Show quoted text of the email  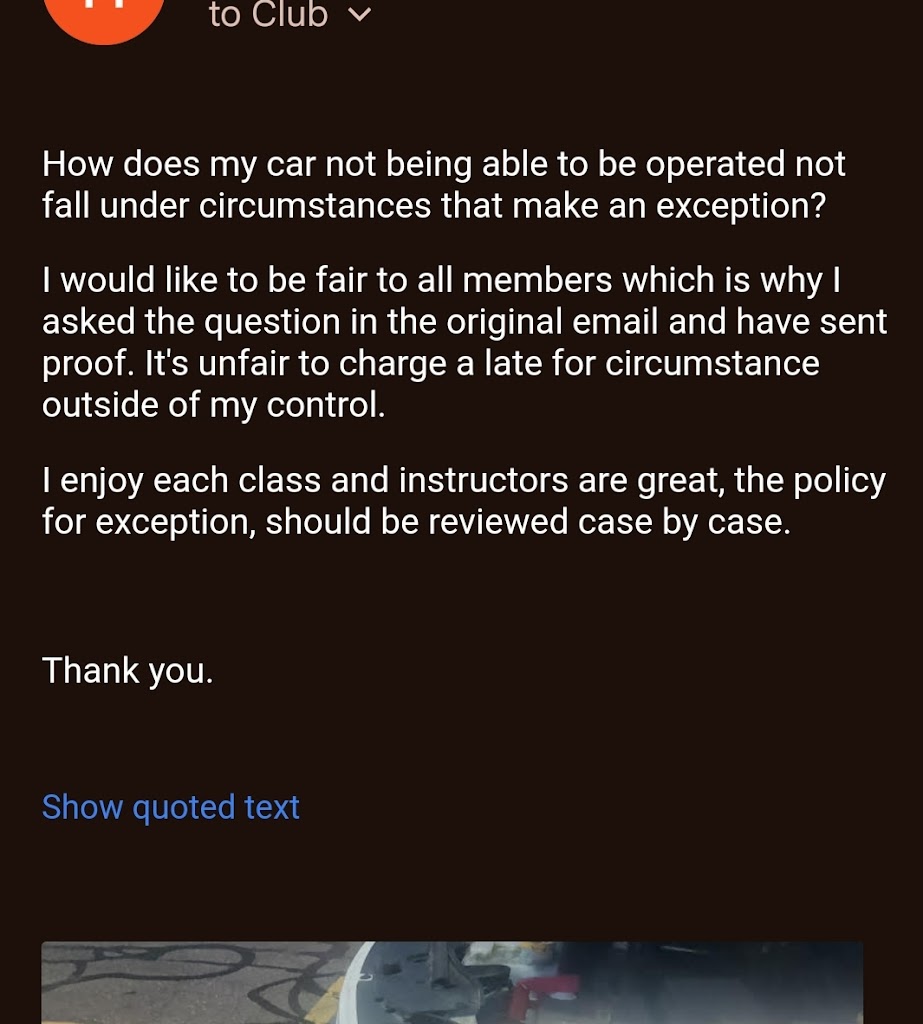pos(171,807)
